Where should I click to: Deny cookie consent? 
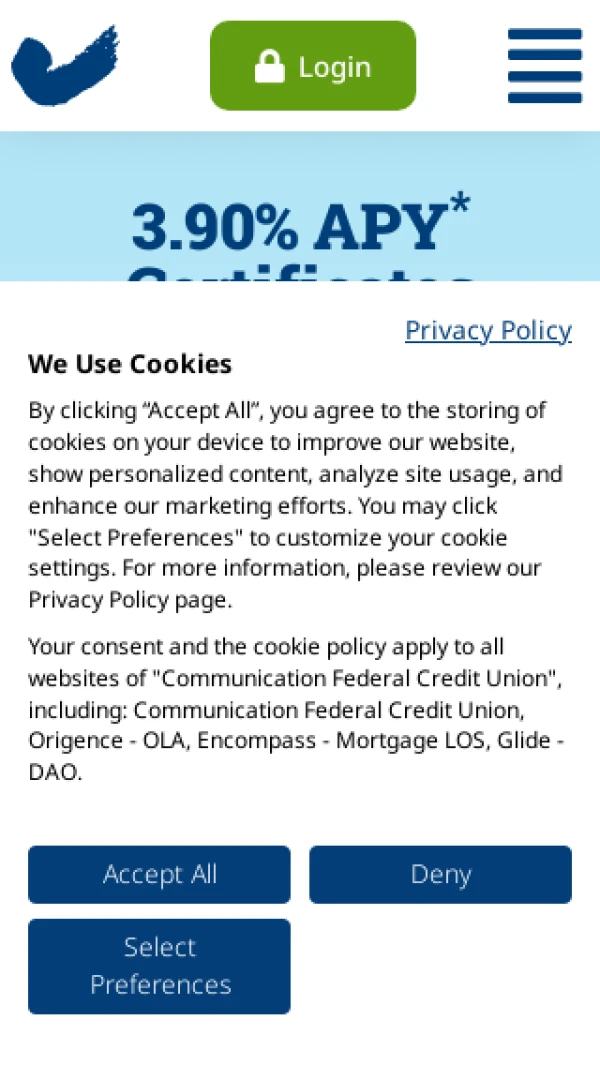coord(440,874)
